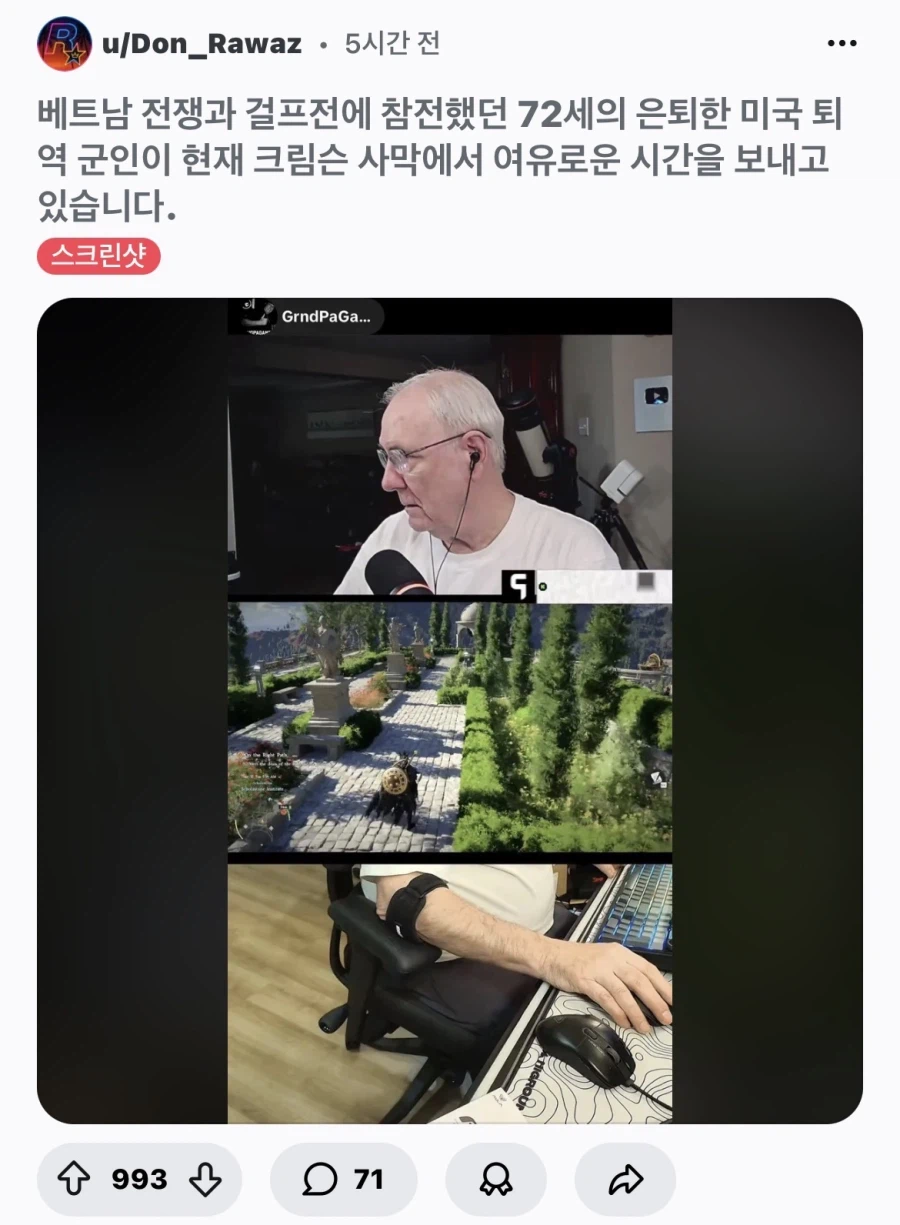This screenshot has height=1225, width=900.
Task: Open u/Don_Rawaz's profile
Action: [x=201, y=44]
